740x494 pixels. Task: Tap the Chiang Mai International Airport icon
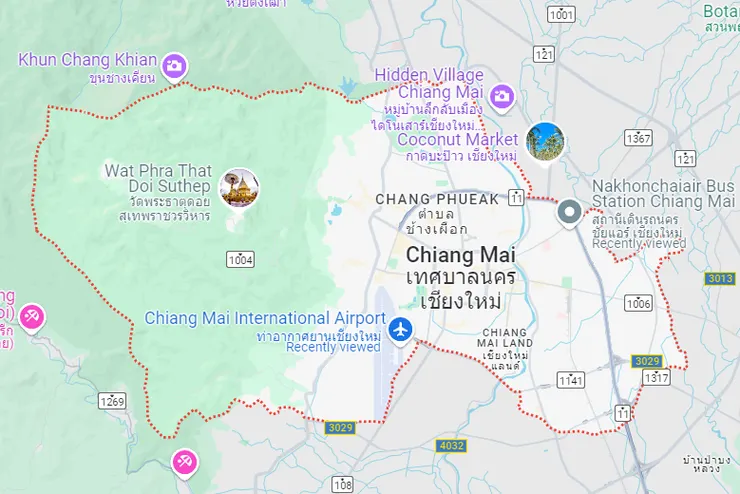[402, 328]
